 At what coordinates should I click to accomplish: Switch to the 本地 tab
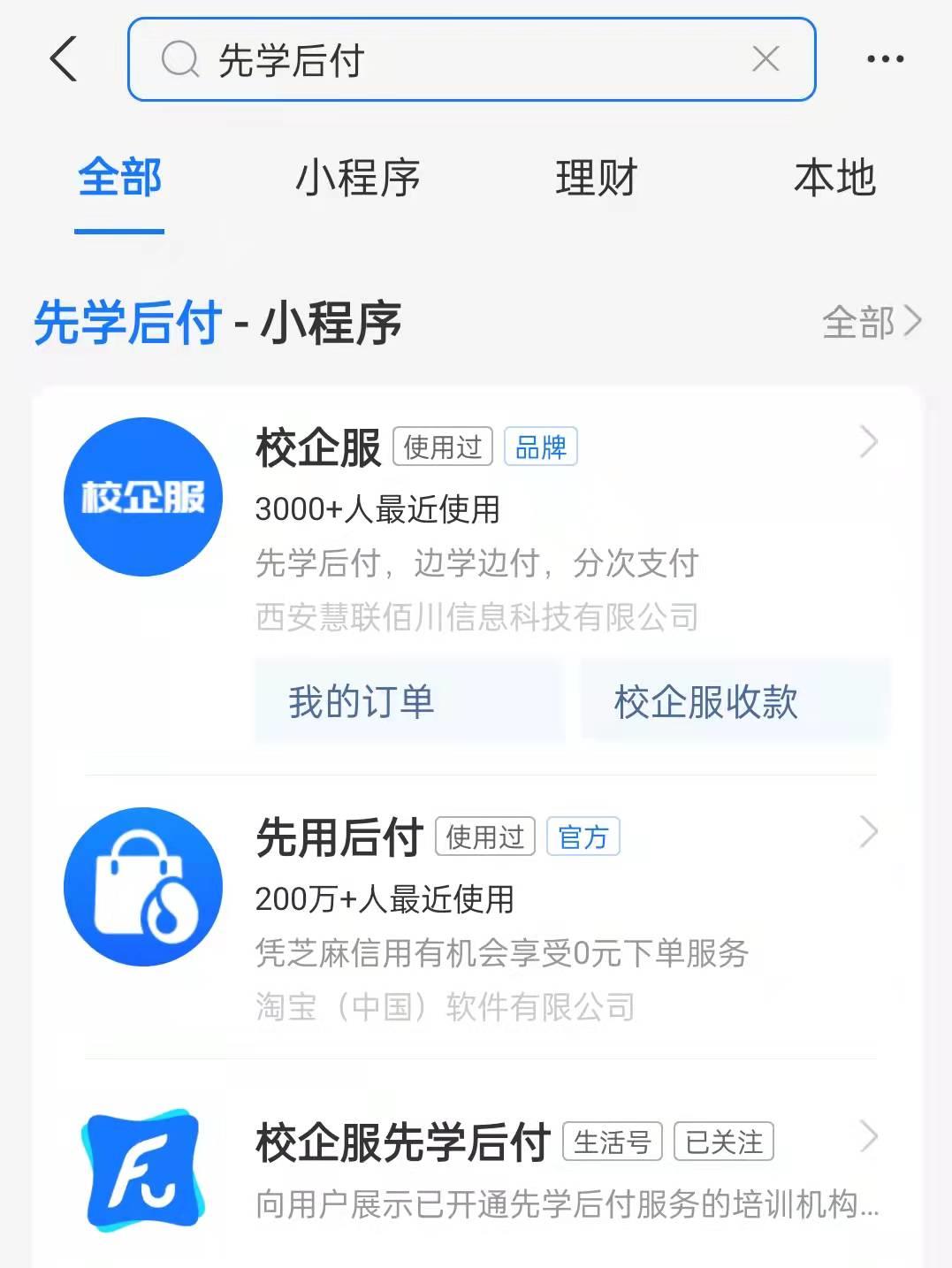[x=834, y=178]
